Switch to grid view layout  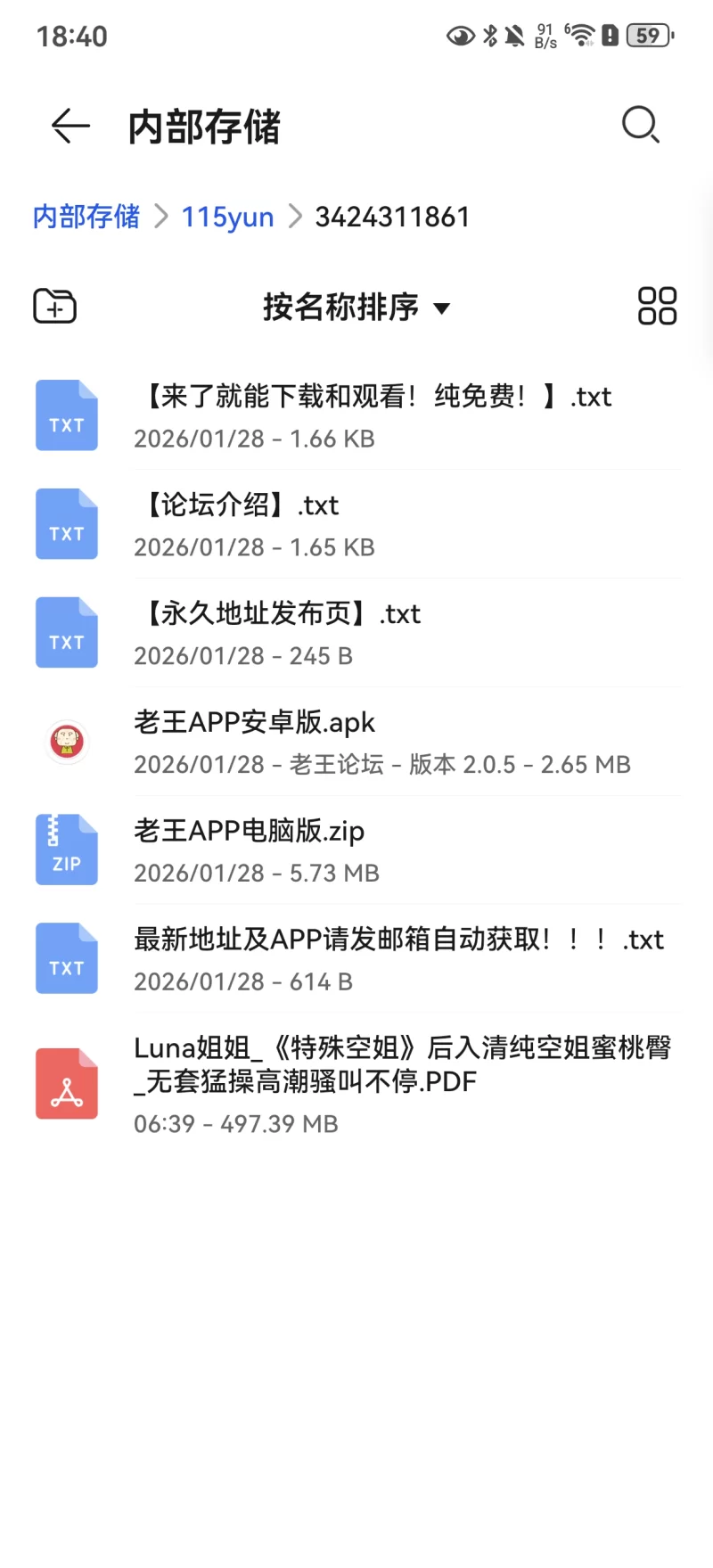point(657,307)
